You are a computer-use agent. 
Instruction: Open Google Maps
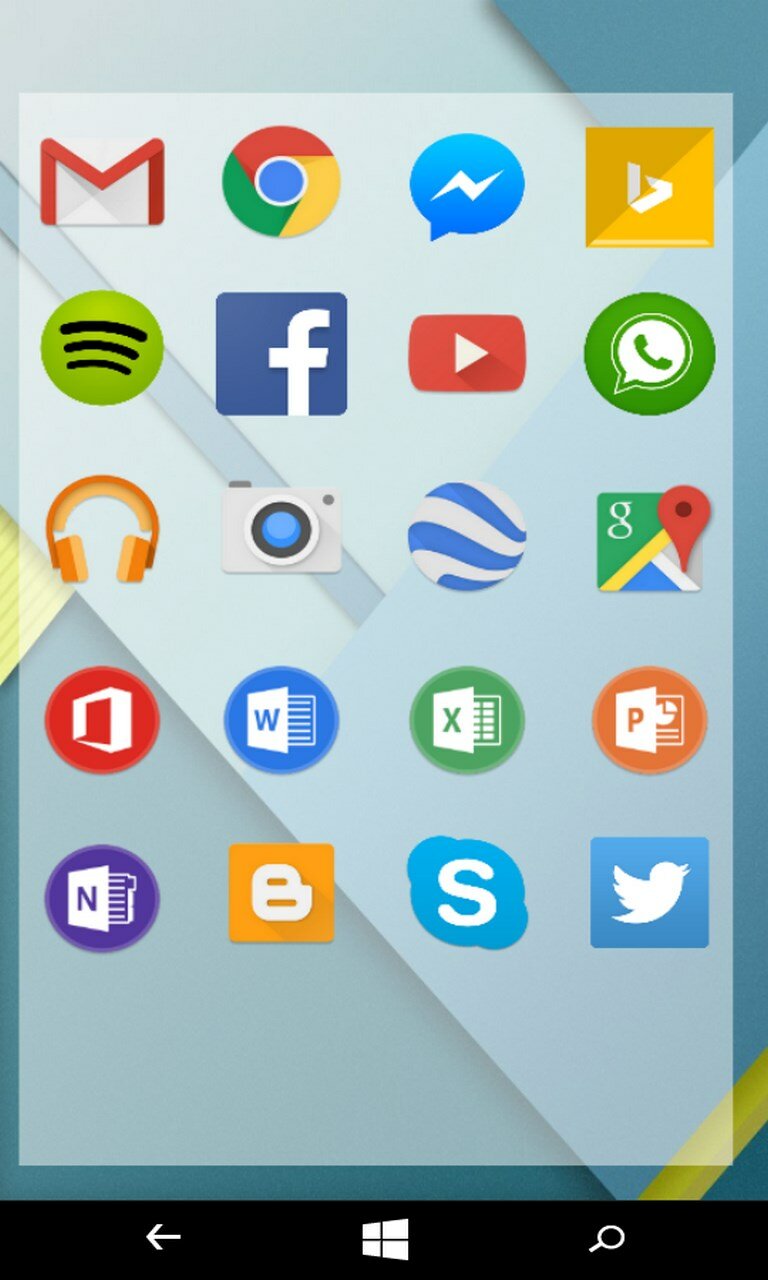pyautogui.click(x=653, y=538)
